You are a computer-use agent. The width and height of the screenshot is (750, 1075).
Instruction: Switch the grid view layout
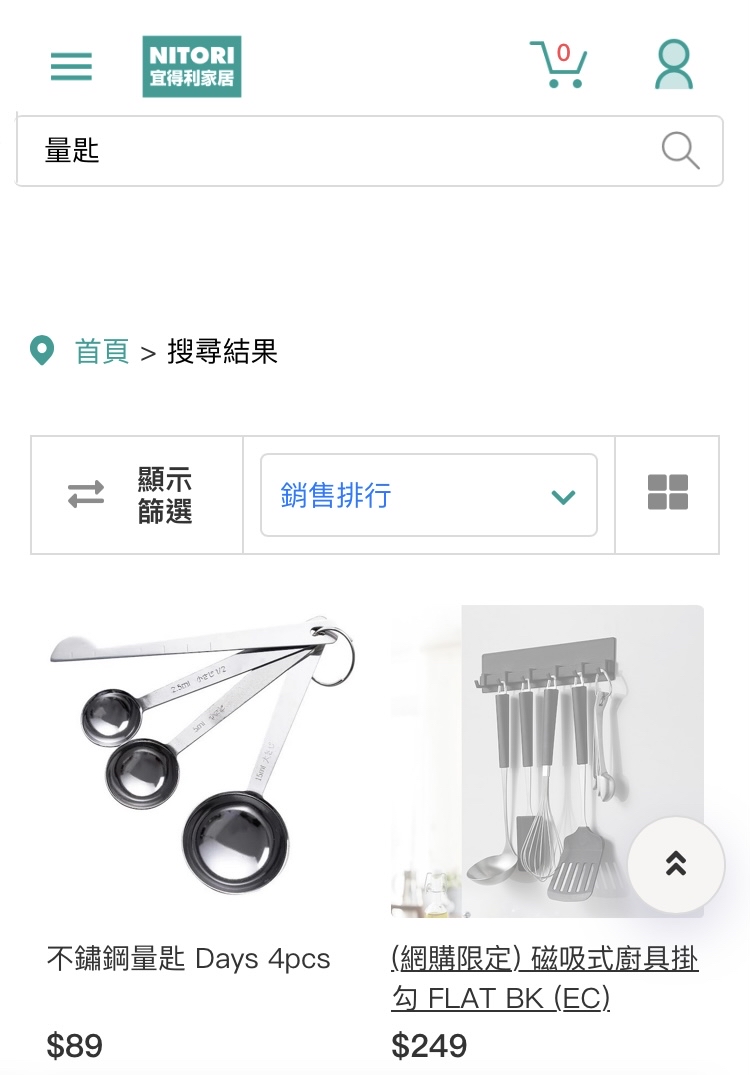667,494
